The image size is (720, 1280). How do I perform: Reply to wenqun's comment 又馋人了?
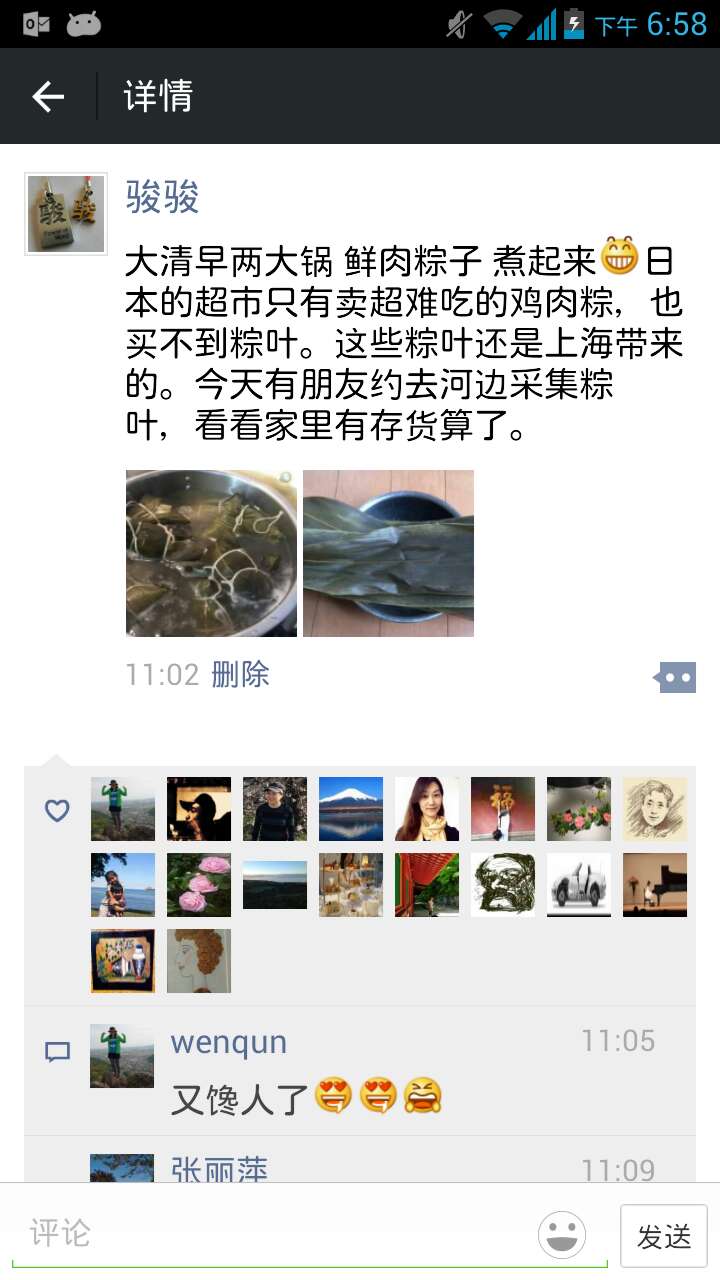(x=306, y=1098)
